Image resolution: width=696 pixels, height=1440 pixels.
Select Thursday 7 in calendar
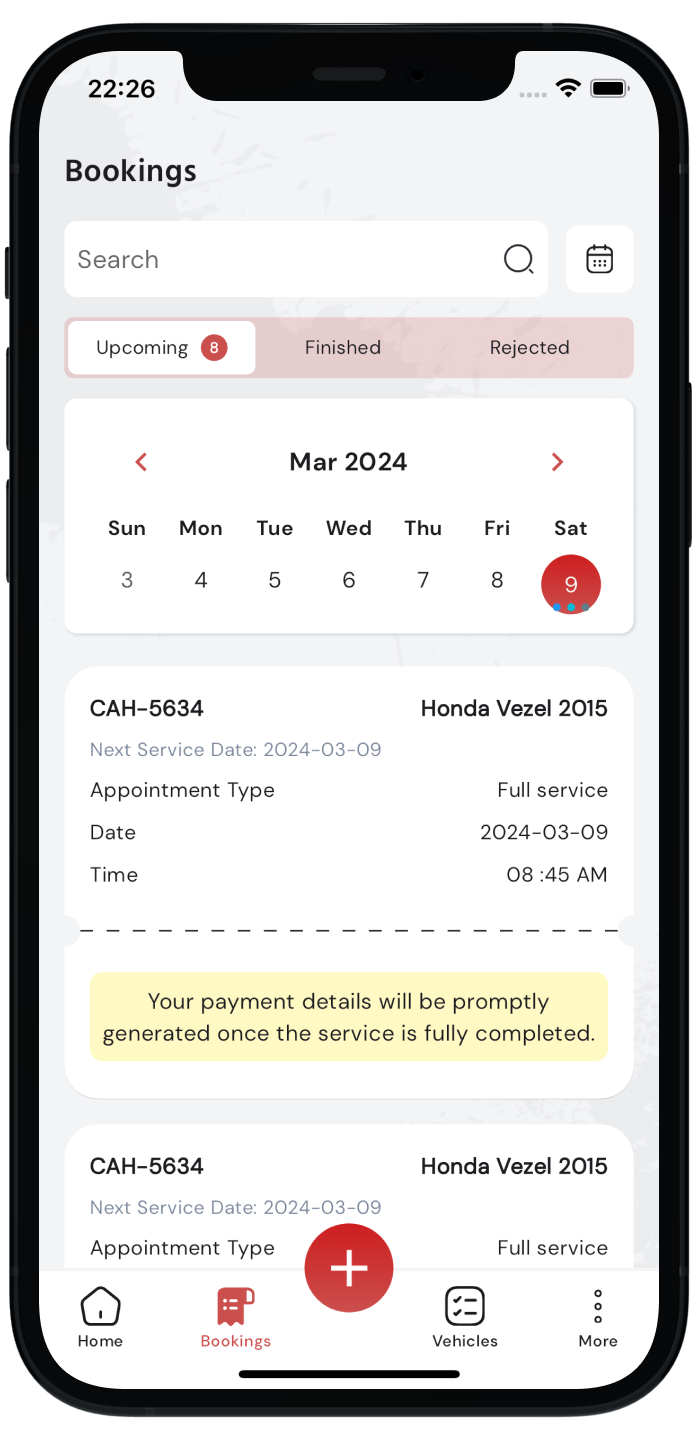tap(423, 580)
